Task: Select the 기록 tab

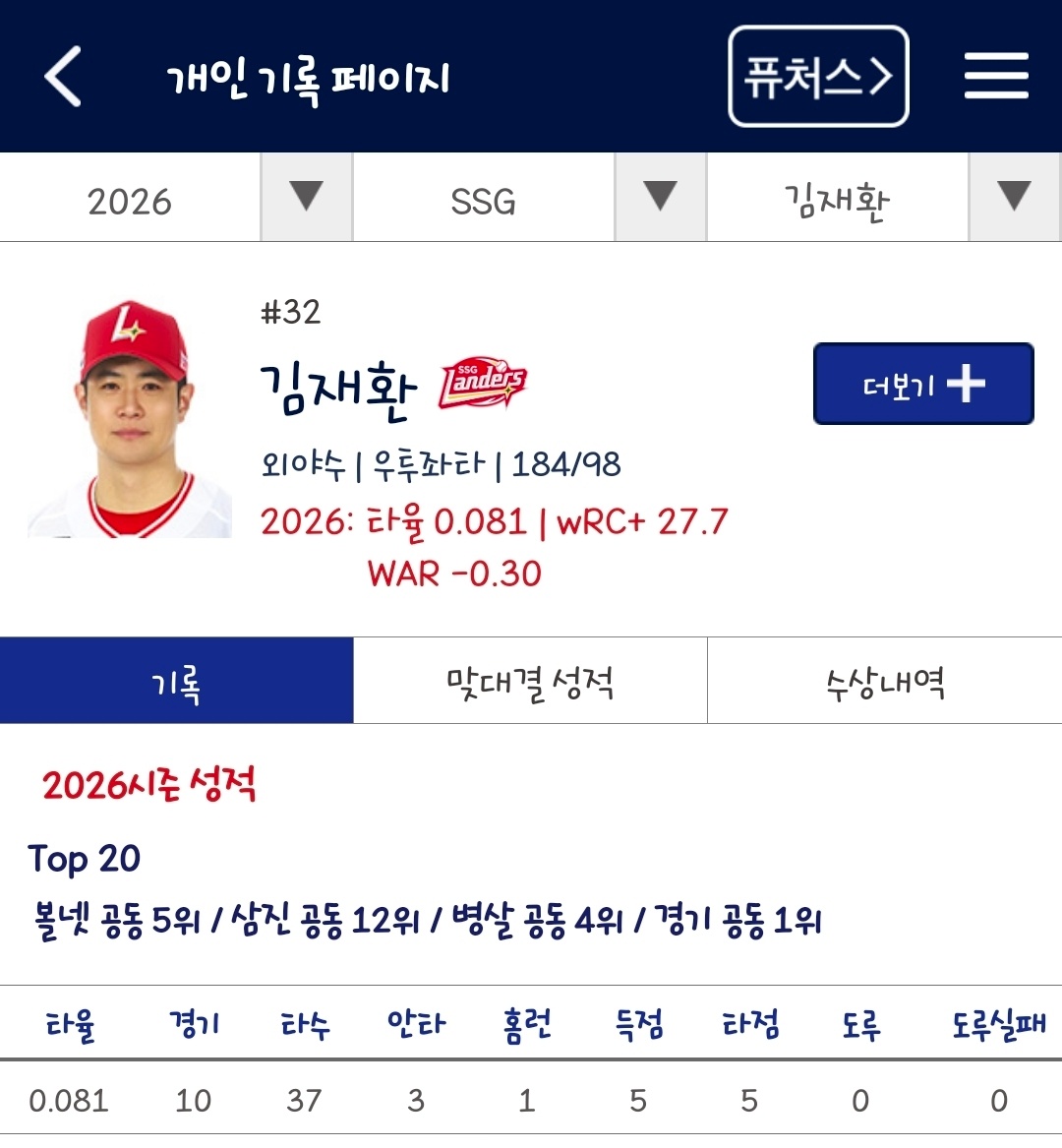Action: tap(177, 680)
